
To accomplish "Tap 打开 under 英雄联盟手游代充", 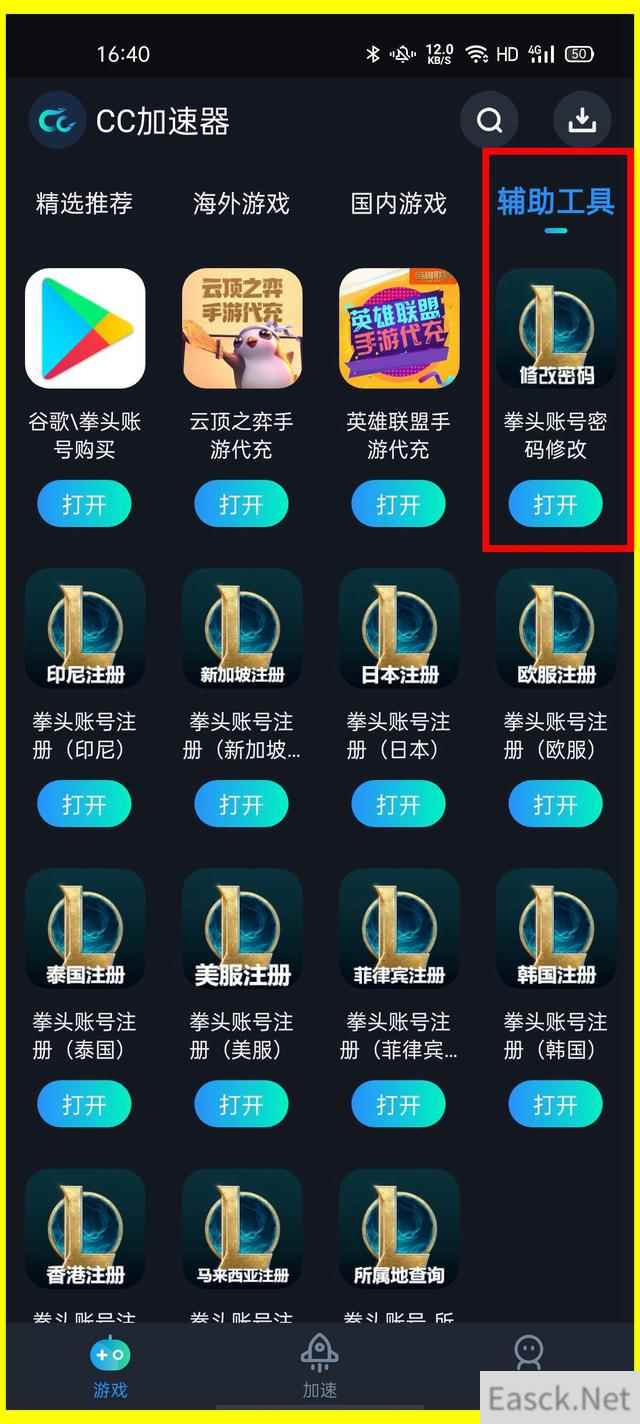I will click(x=398, y=505).
